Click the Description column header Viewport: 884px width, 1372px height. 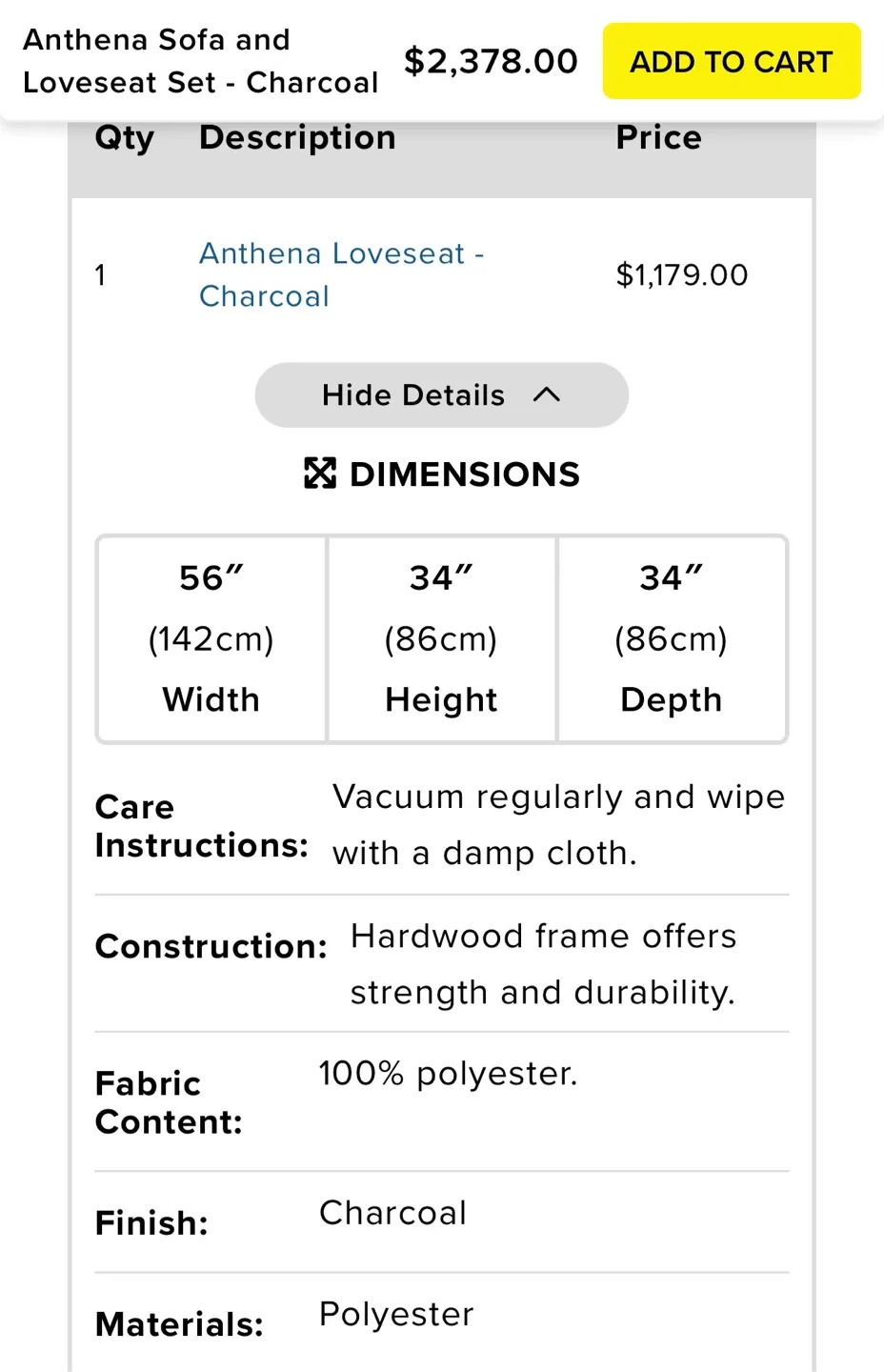click(296, 137)
